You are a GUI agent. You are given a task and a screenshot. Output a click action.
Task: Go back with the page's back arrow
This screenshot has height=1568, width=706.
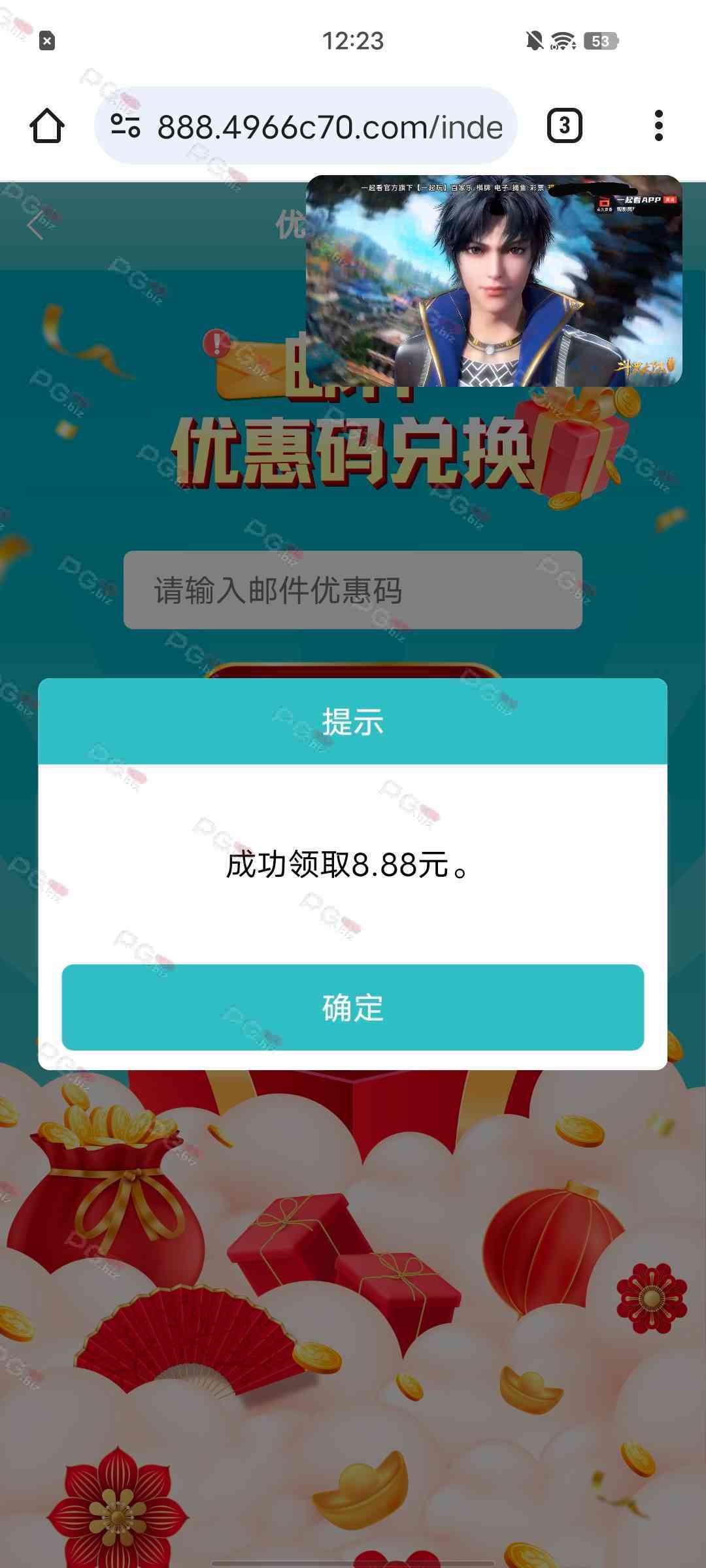point(36,226)
